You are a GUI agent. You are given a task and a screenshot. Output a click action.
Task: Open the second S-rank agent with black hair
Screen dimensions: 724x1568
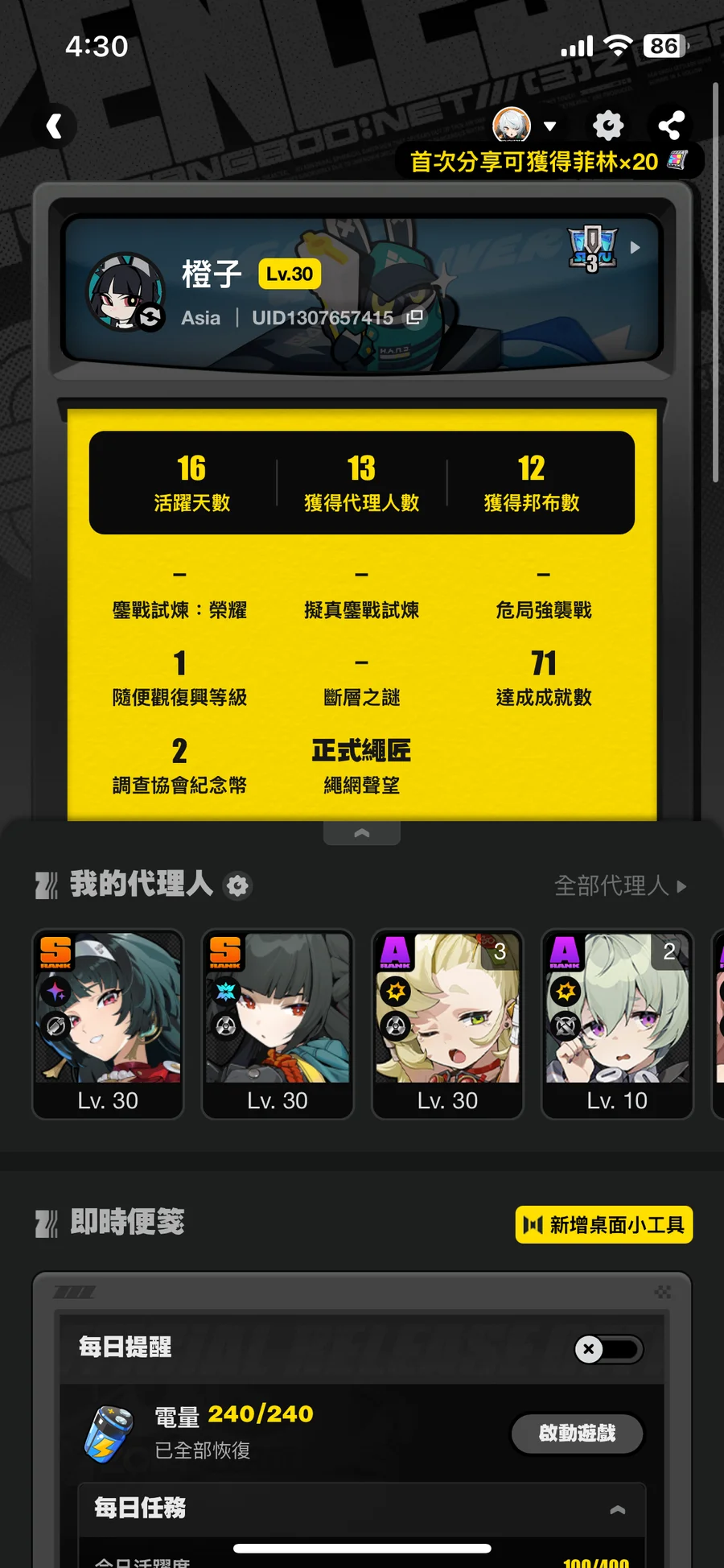[278, 1024]
